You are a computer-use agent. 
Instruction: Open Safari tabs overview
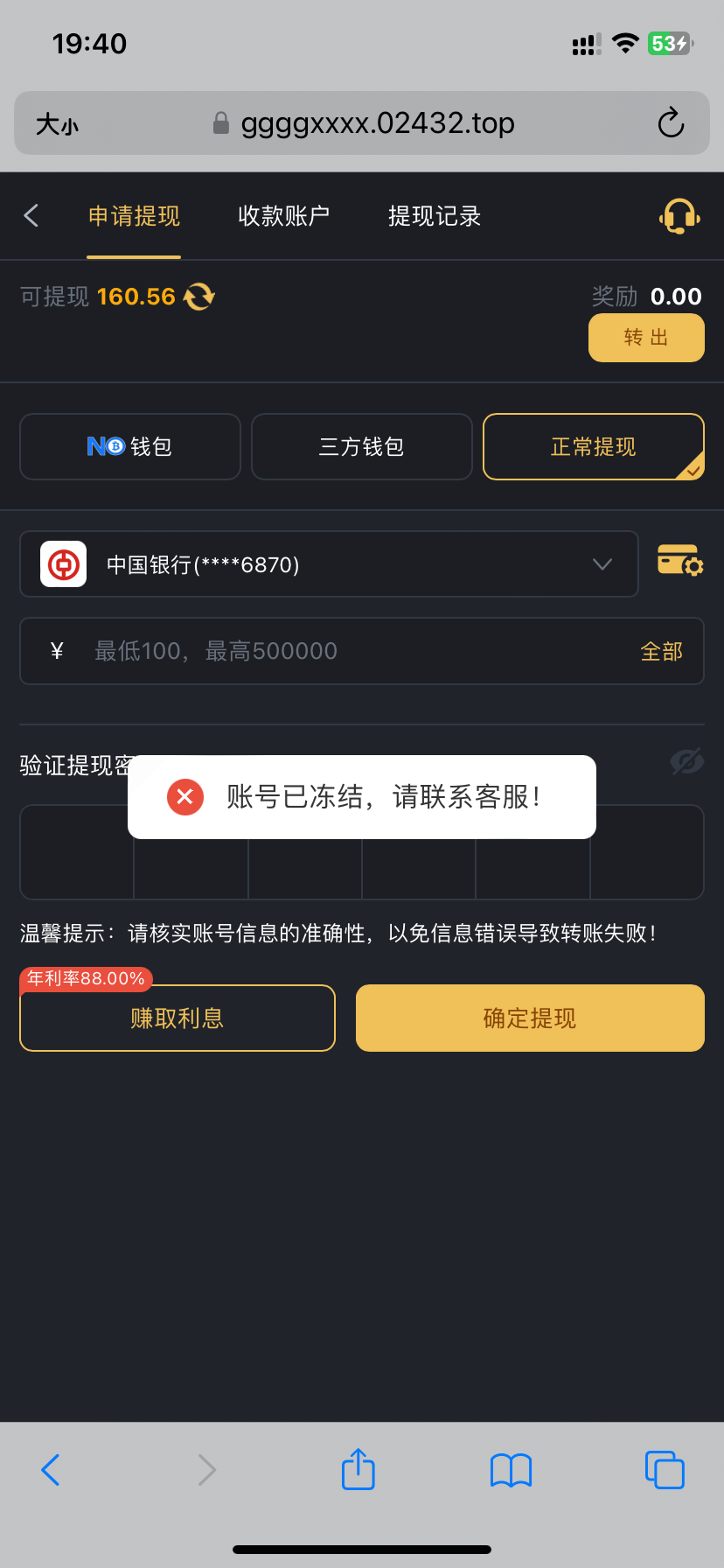click(x=665, y=1469)
